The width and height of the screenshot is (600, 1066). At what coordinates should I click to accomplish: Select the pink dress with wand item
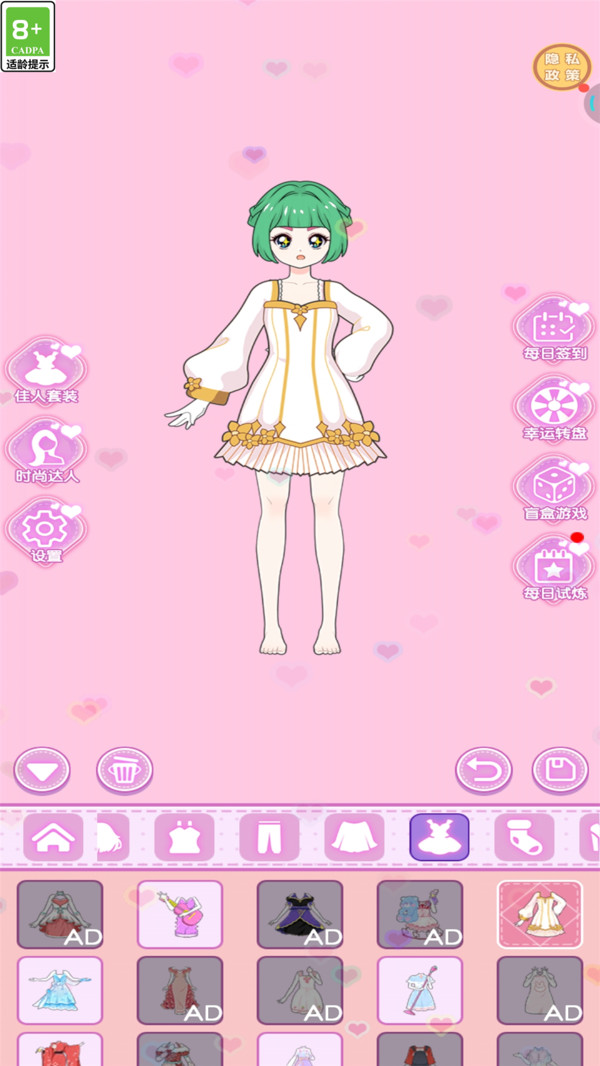[x=180, y=914]
